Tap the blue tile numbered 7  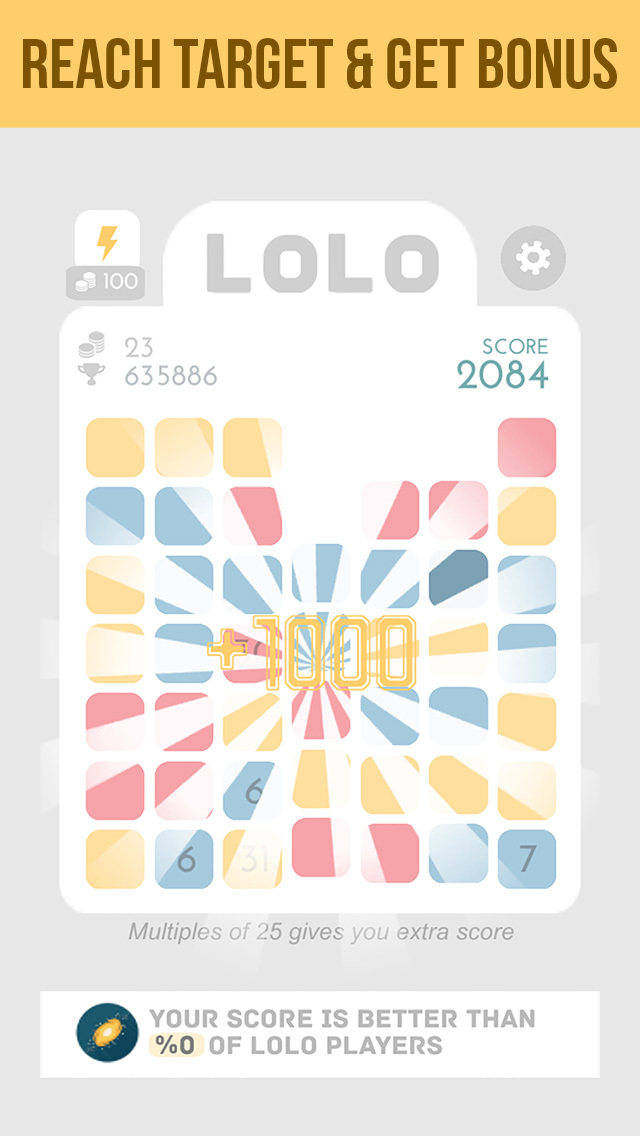pos(527,858)
